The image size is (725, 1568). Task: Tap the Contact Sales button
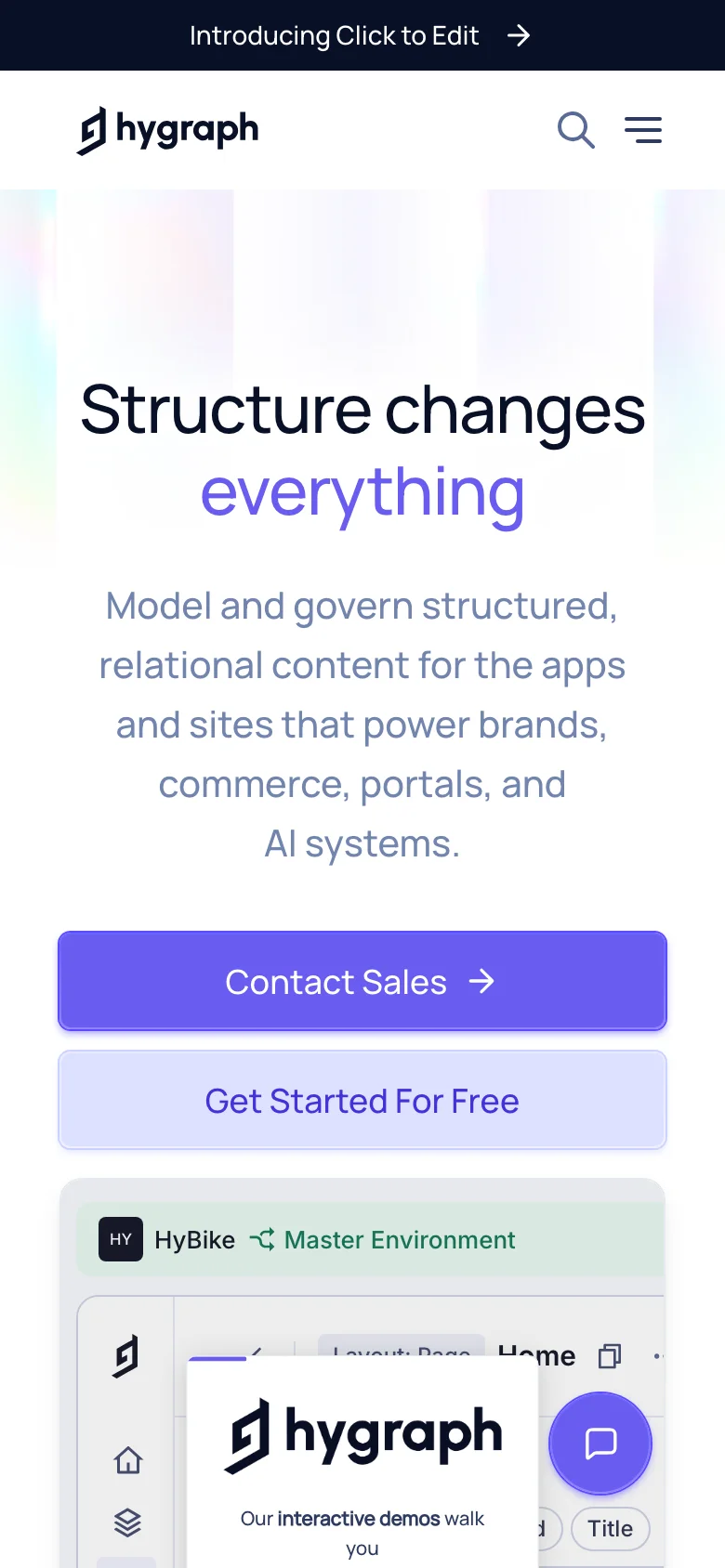tap(362, 982)
